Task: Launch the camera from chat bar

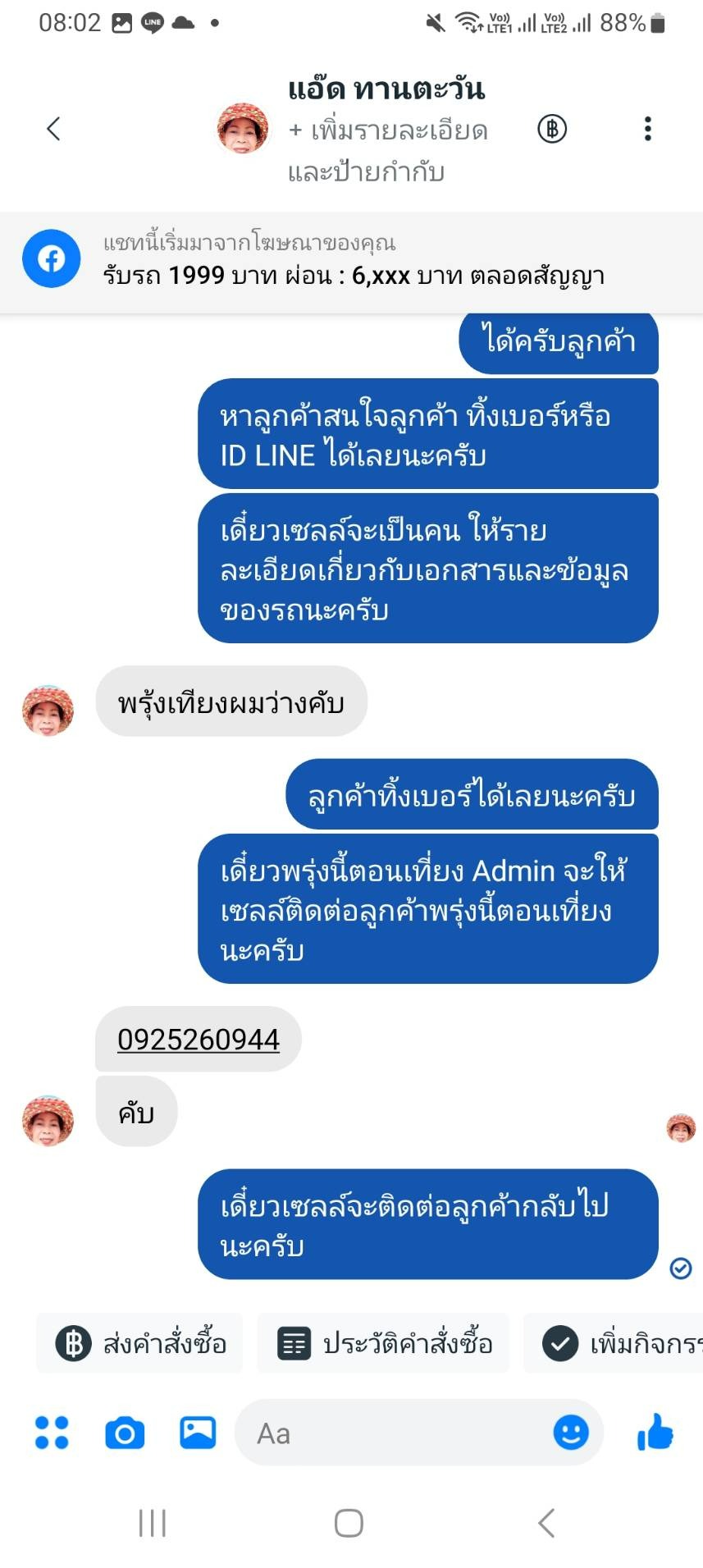Action: click(125, 1433)
